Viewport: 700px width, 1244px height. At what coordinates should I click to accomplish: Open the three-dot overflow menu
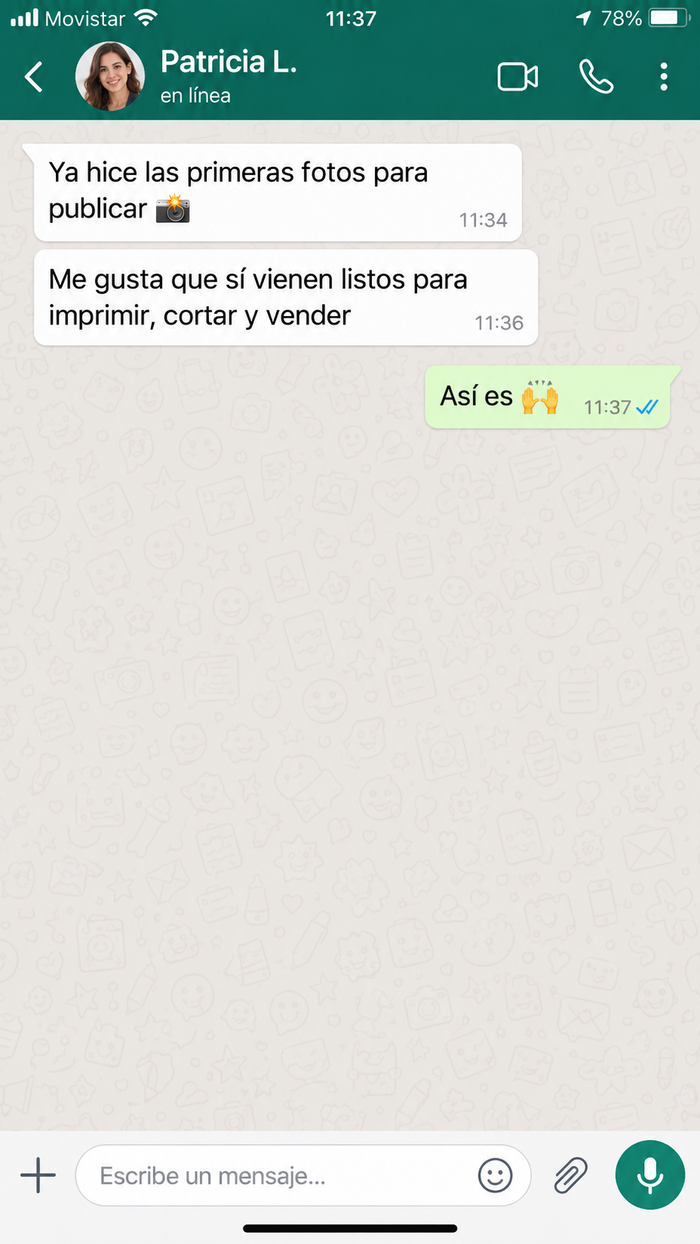click(664, 77)
